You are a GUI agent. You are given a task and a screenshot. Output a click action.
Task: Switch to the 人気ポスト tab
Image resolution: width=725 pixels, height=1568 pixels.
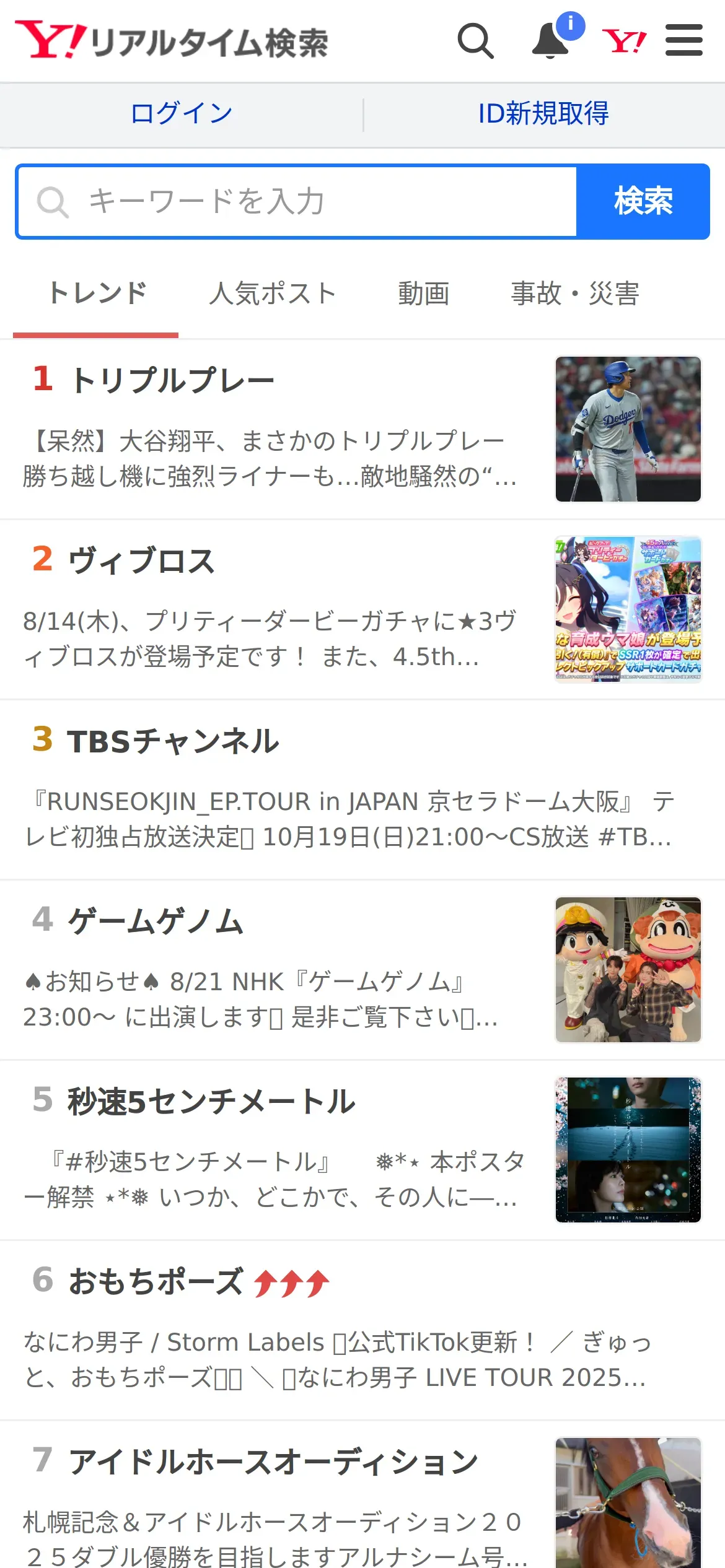(x=273, y=294)
